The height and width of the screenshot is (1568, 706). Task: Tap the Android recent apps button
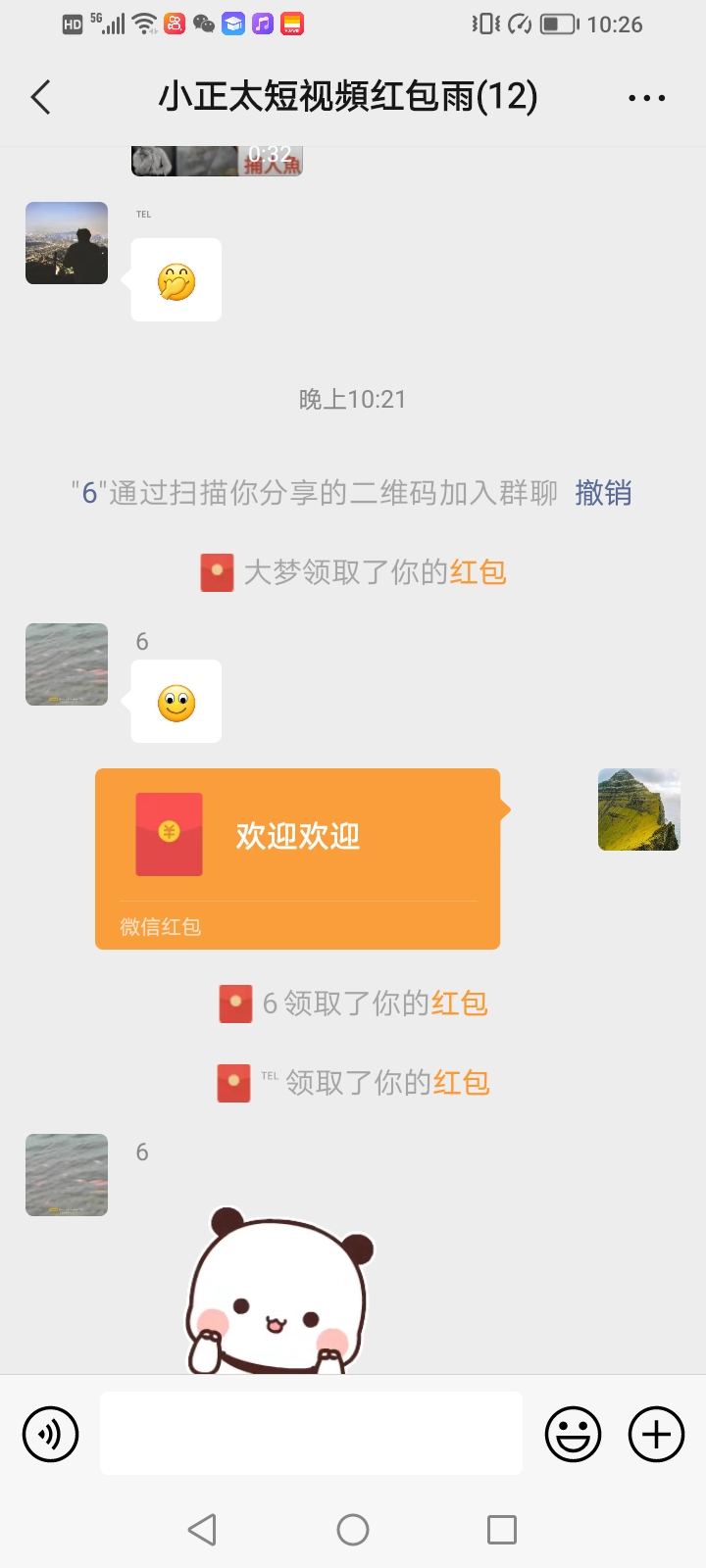[502, 1528]
